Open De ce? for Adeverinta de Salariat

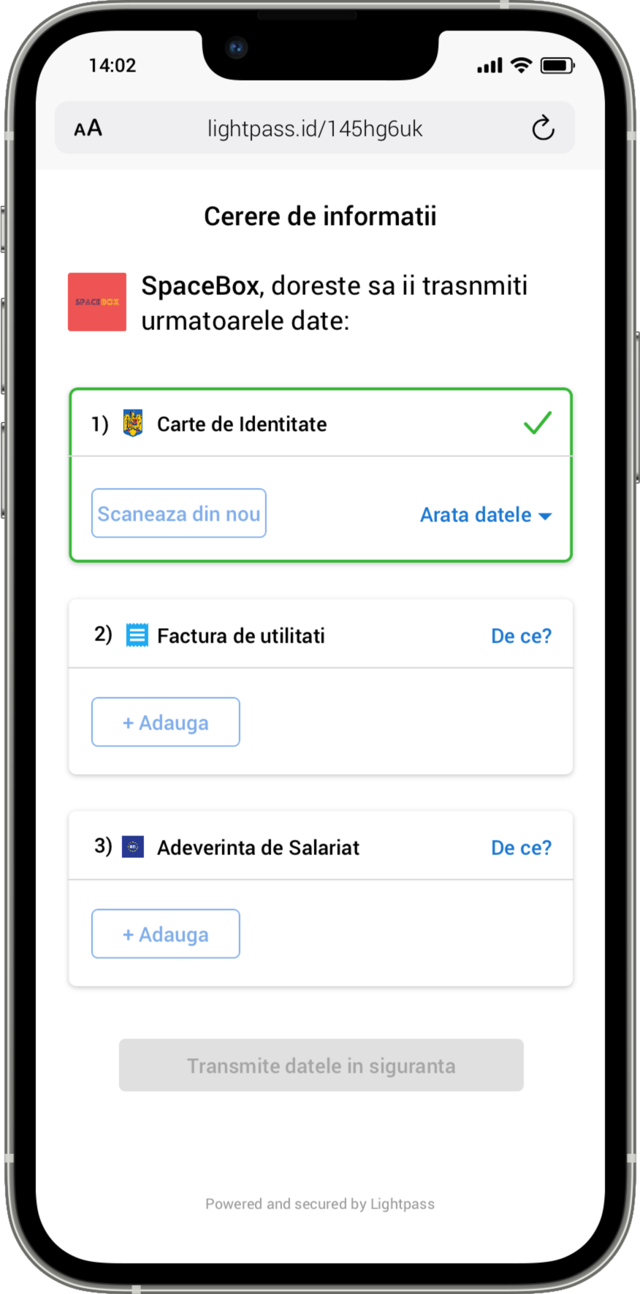click(x=521, y=848)
